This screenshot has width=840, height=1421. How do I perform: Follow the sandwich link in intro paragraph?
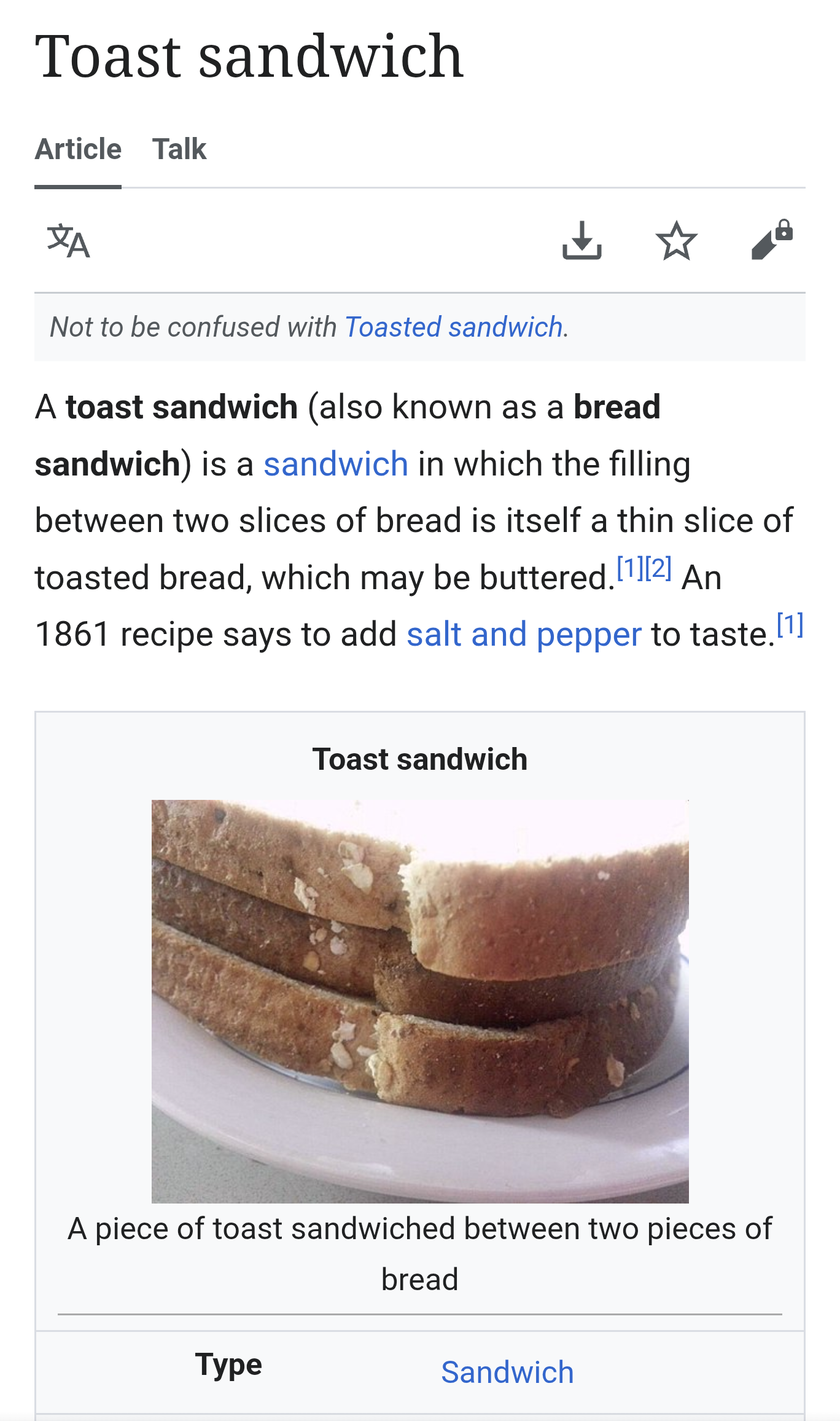tap(336, 464)
